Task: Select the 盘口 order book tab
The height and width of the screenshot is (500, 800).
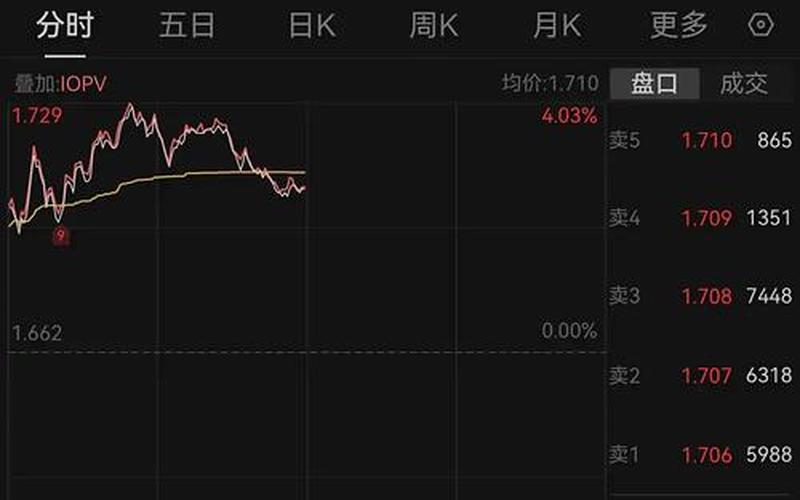Action: coord(654,84)
